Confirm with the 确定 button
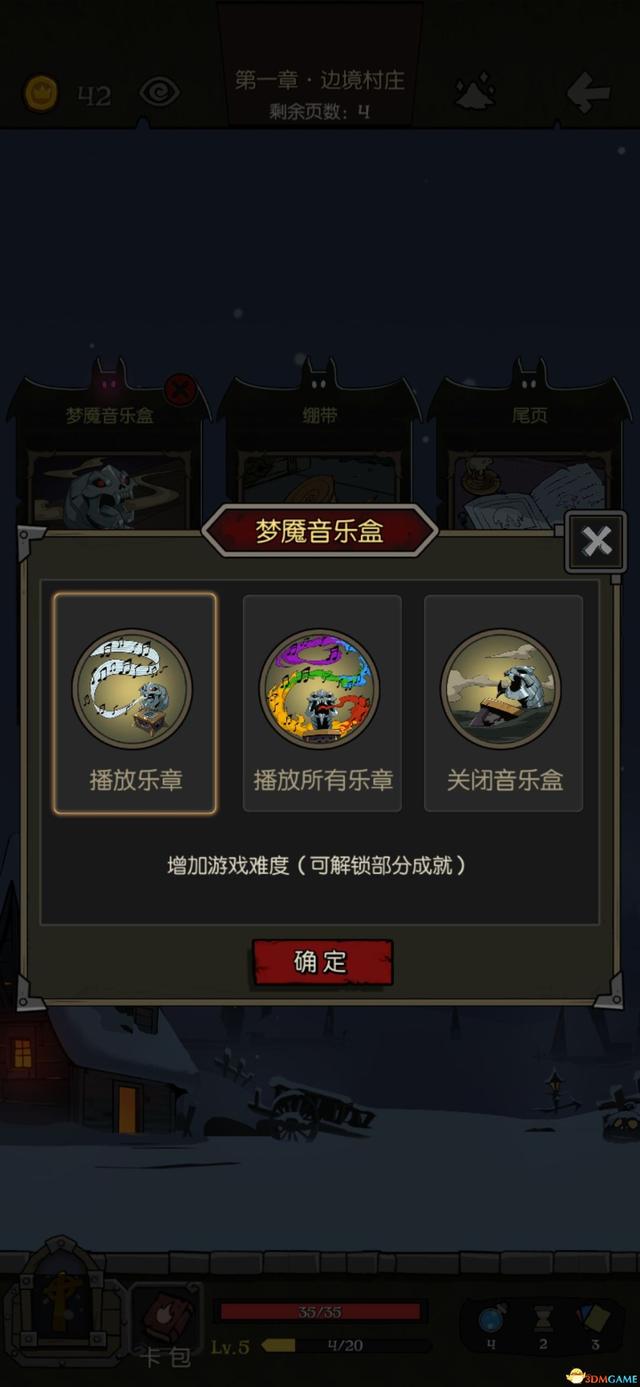This screenshot has width=640, height=1387. 322,962
